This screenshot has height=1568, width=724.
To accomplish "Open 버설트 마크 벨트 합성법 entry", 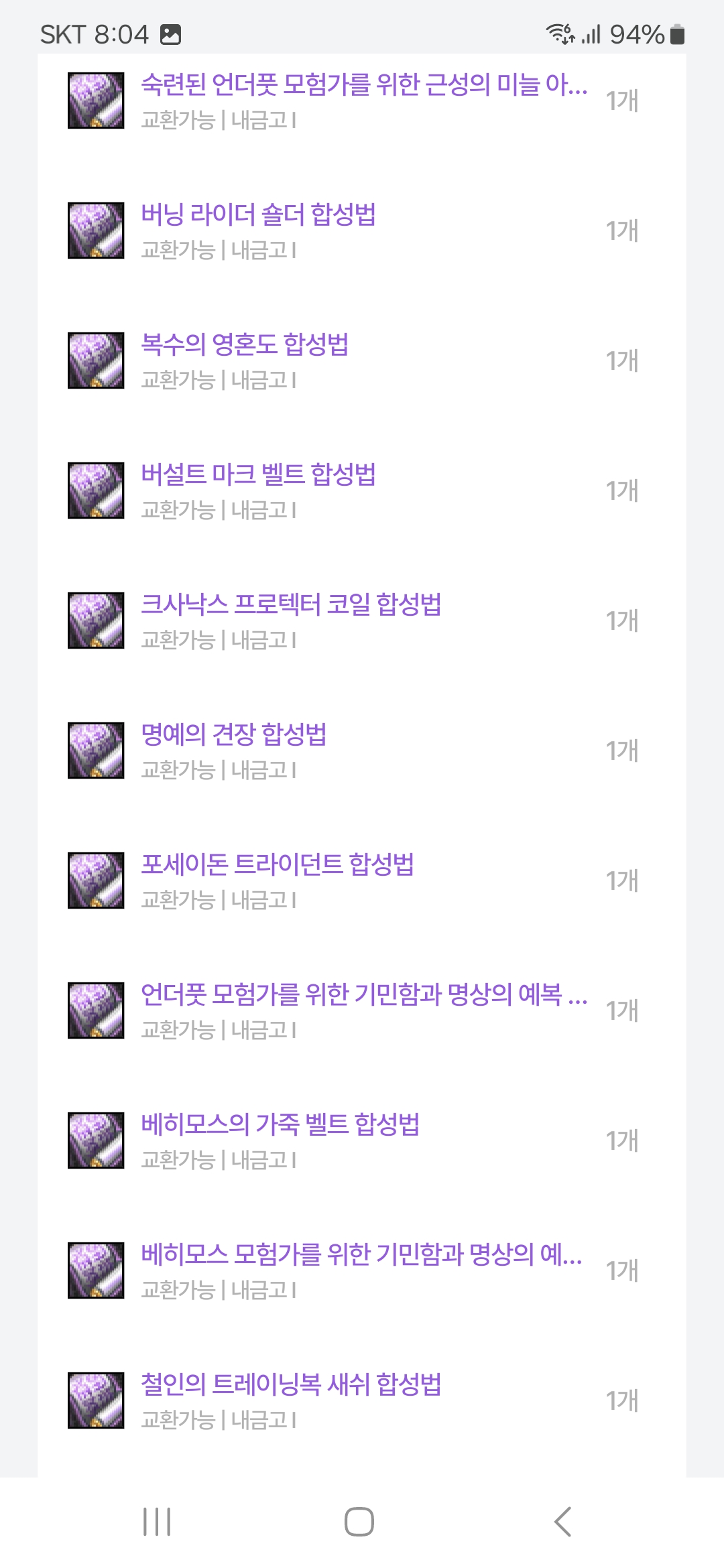I will point(258,476).
